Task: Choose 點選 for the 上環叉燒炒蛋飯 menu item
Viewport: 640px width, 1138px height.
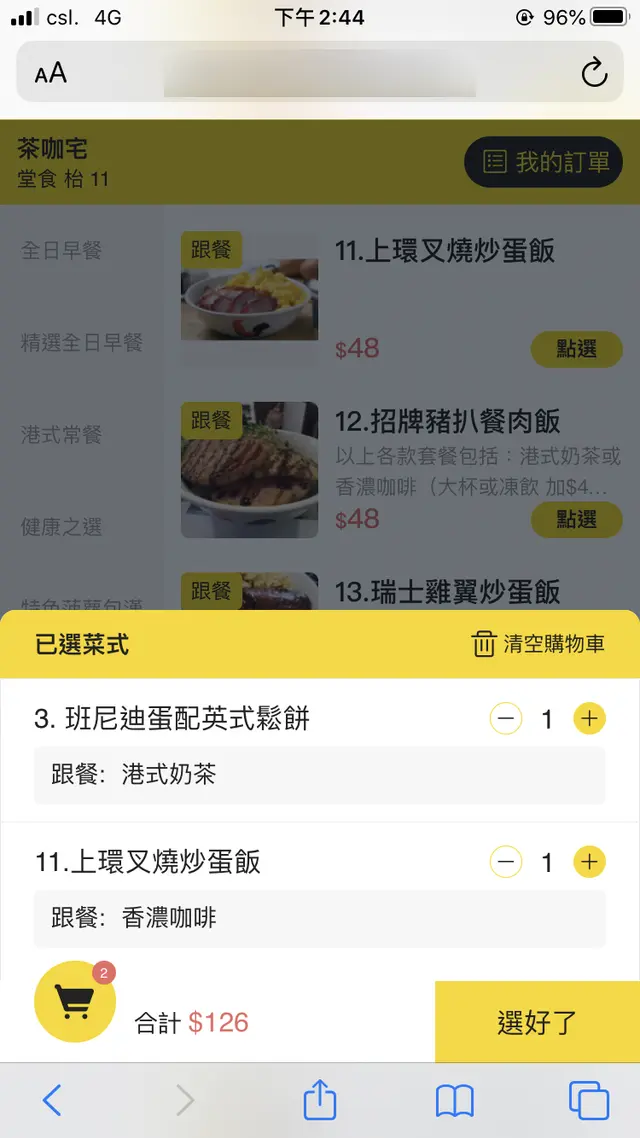Action: (576, 349)
